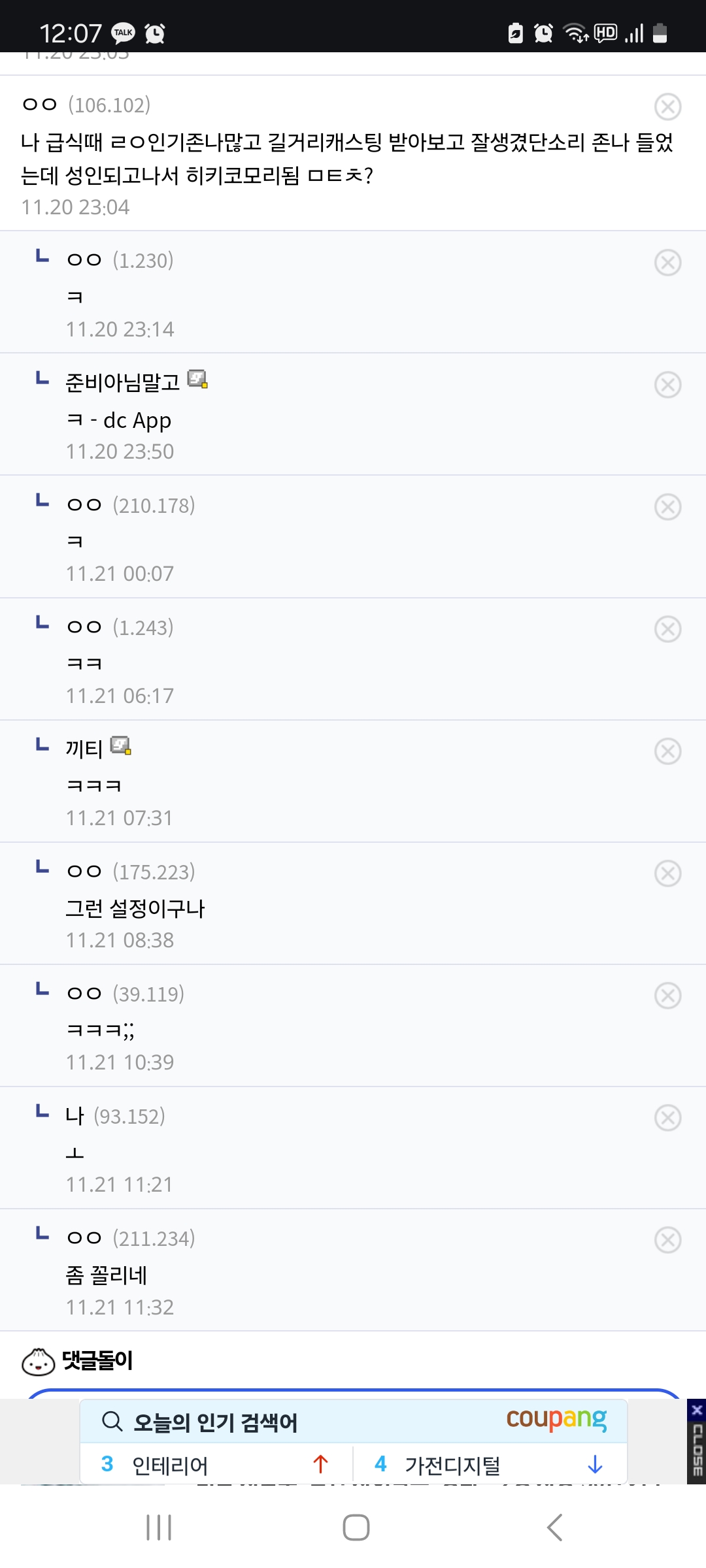The height and width of the screenshot is (1568, 706).
Task: Delete the comment by ㅇㅇ (106.102)
Action: (667, 106)
